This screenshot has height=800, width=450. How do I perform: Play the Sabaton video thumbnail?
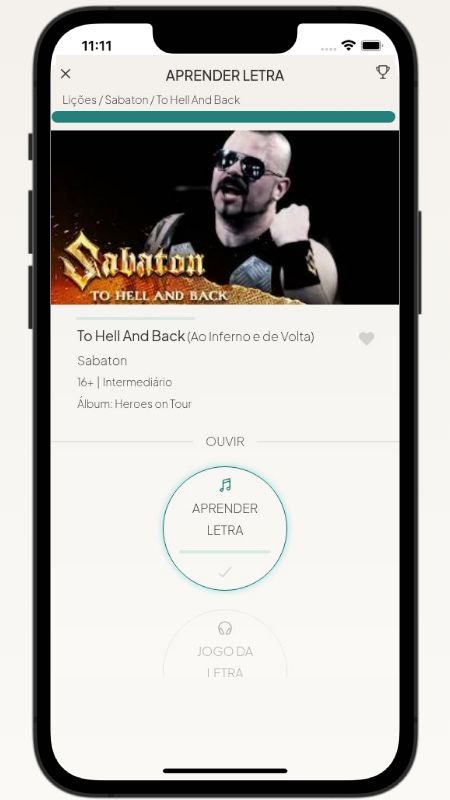[225, 217]
